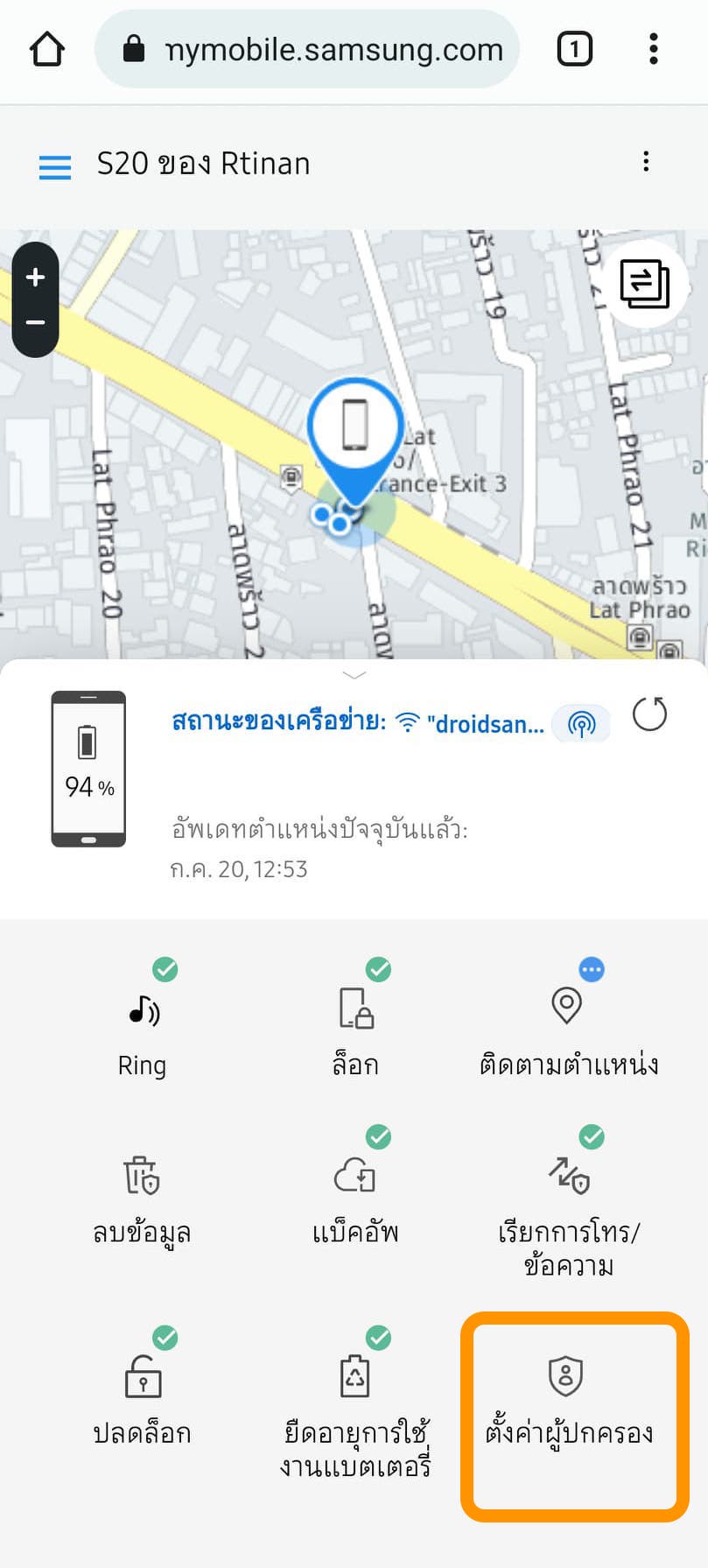The height and width of the screenshot is (1568, 708).
Task: Open the browser home page
Action: [x=47, y=49]
